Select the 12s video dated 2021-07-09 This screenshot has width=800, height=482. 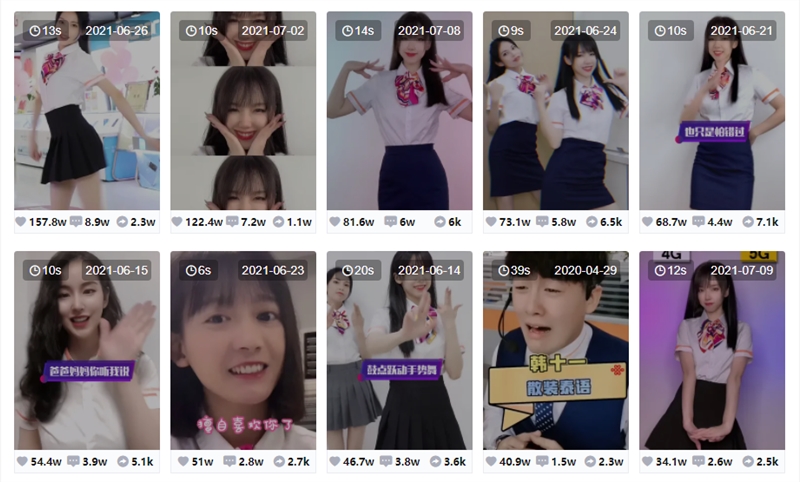(712, 352)
